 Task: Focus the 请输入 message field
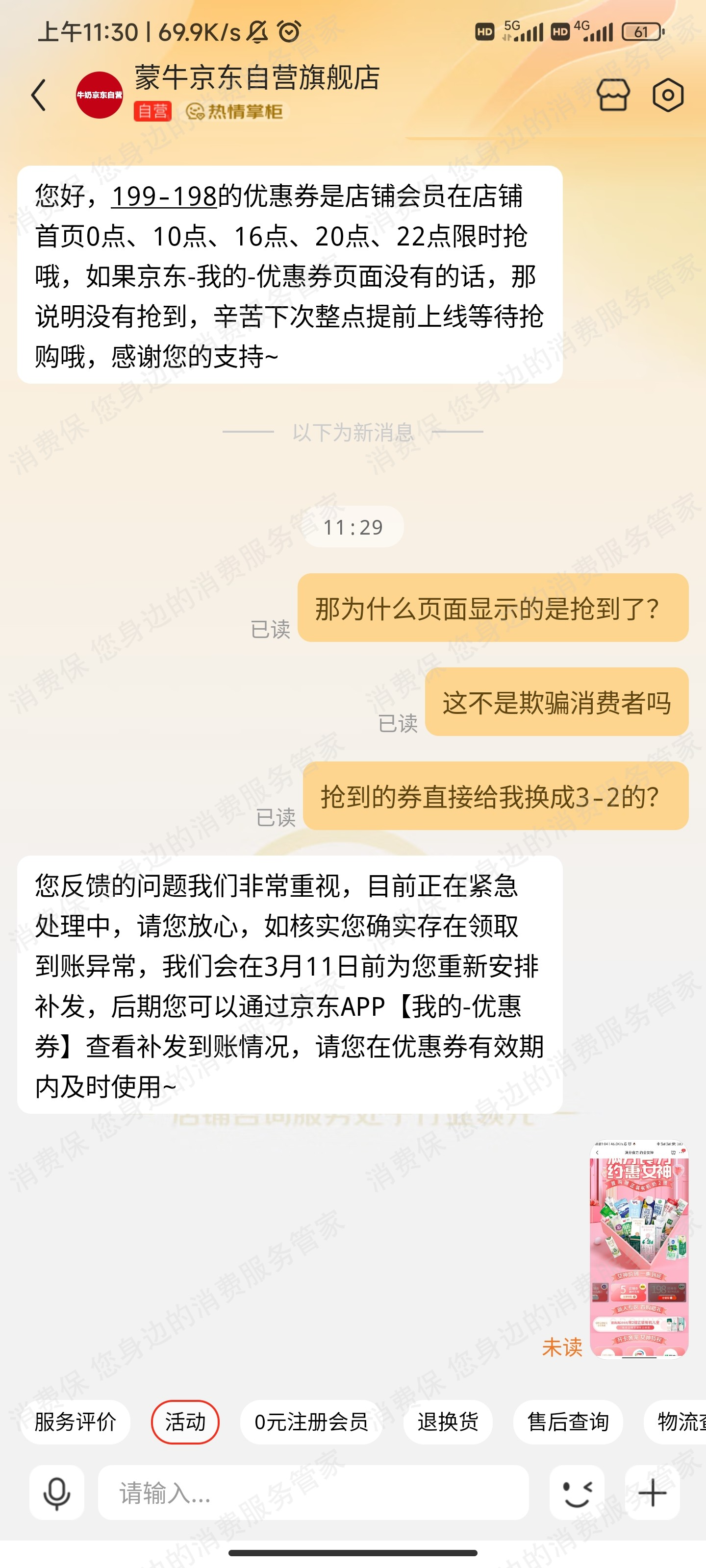click(x=313, y=1493)
